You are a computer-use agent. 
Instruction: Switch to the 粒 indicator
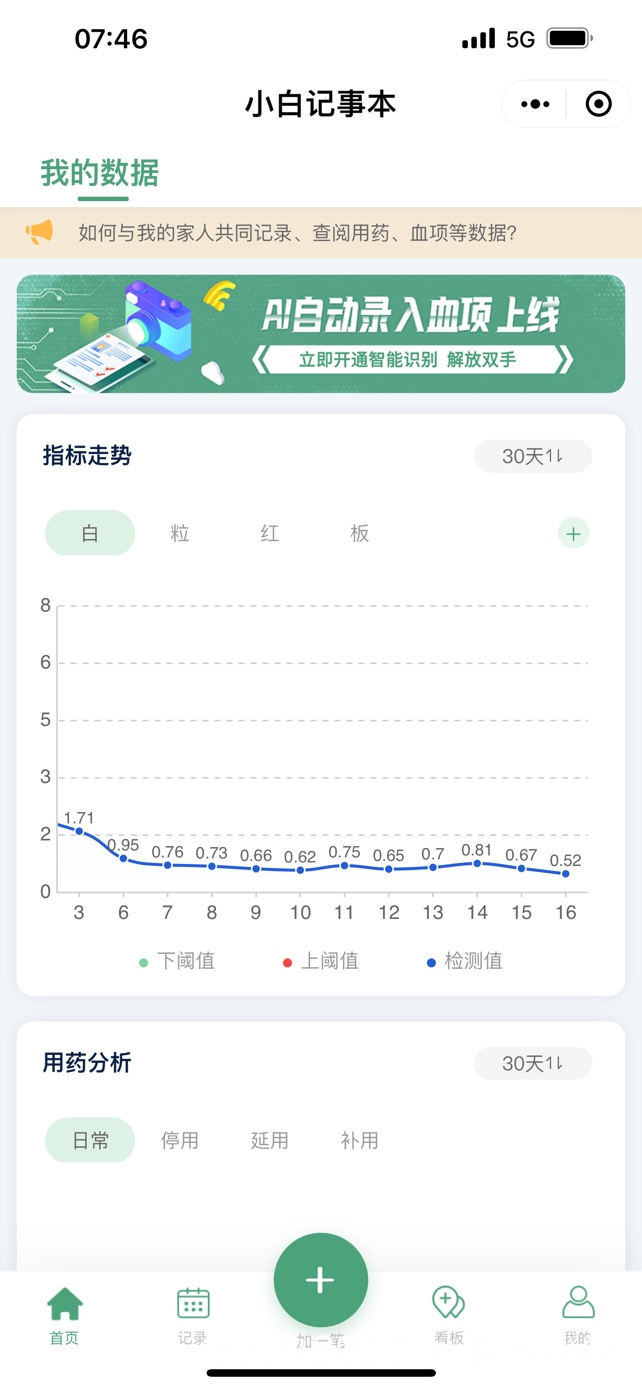click(x=180, y=533)
